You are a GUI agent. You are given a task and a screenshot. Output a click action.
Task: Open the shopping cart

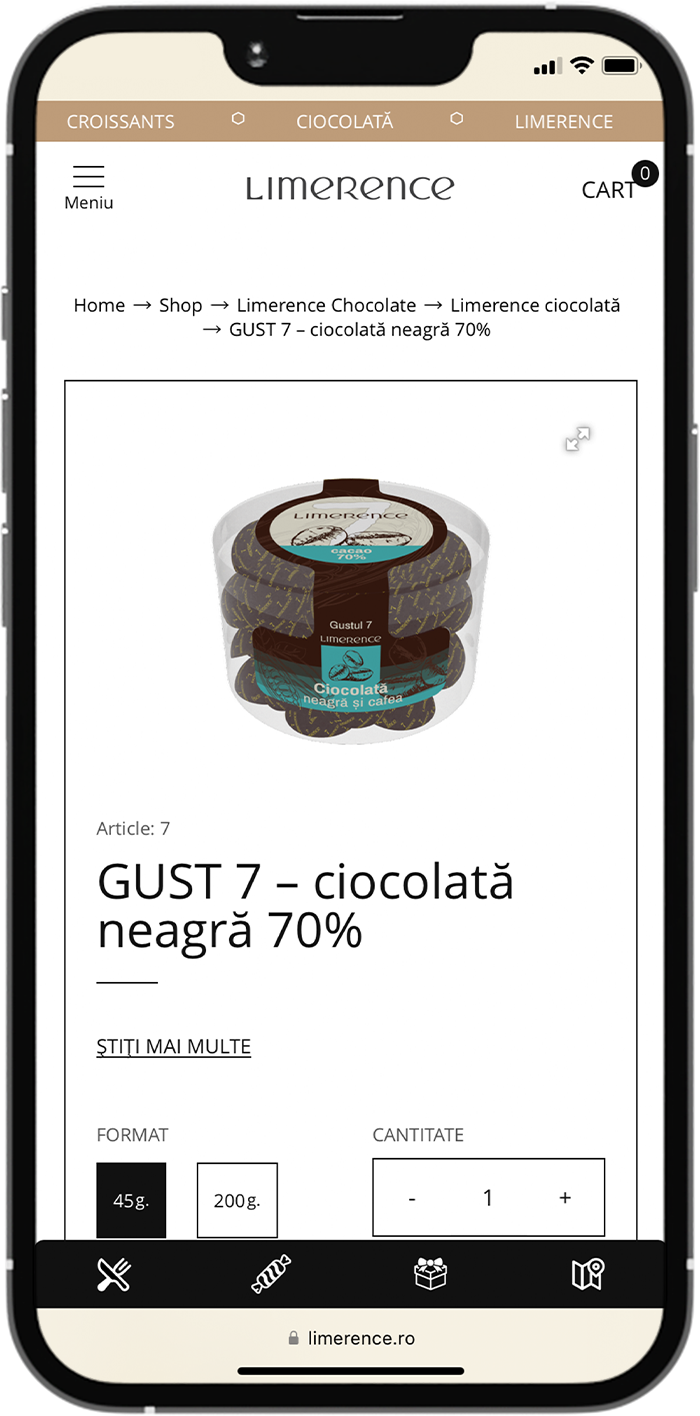[x=609, y=189]
